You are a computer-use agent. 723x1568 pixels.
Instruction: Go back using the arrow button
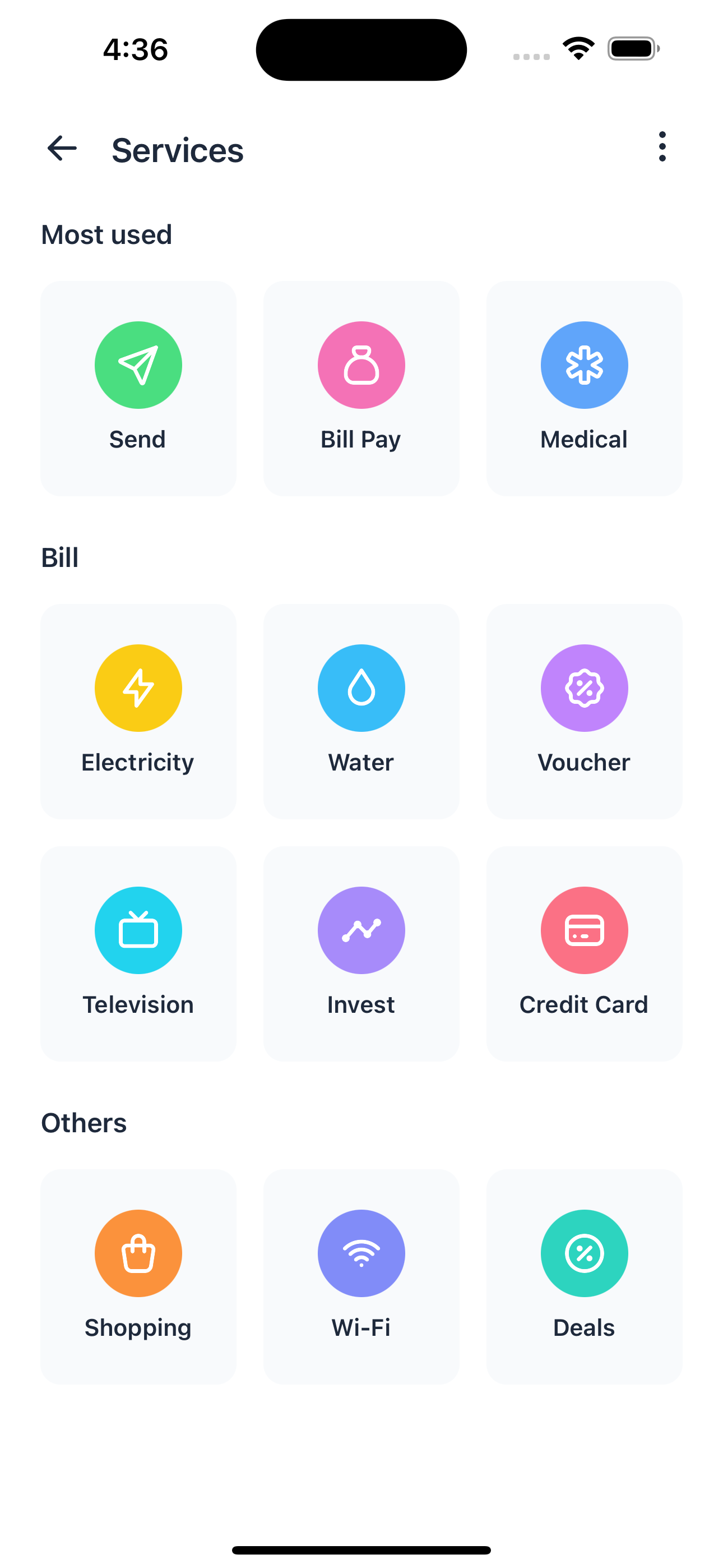[61, 148]
